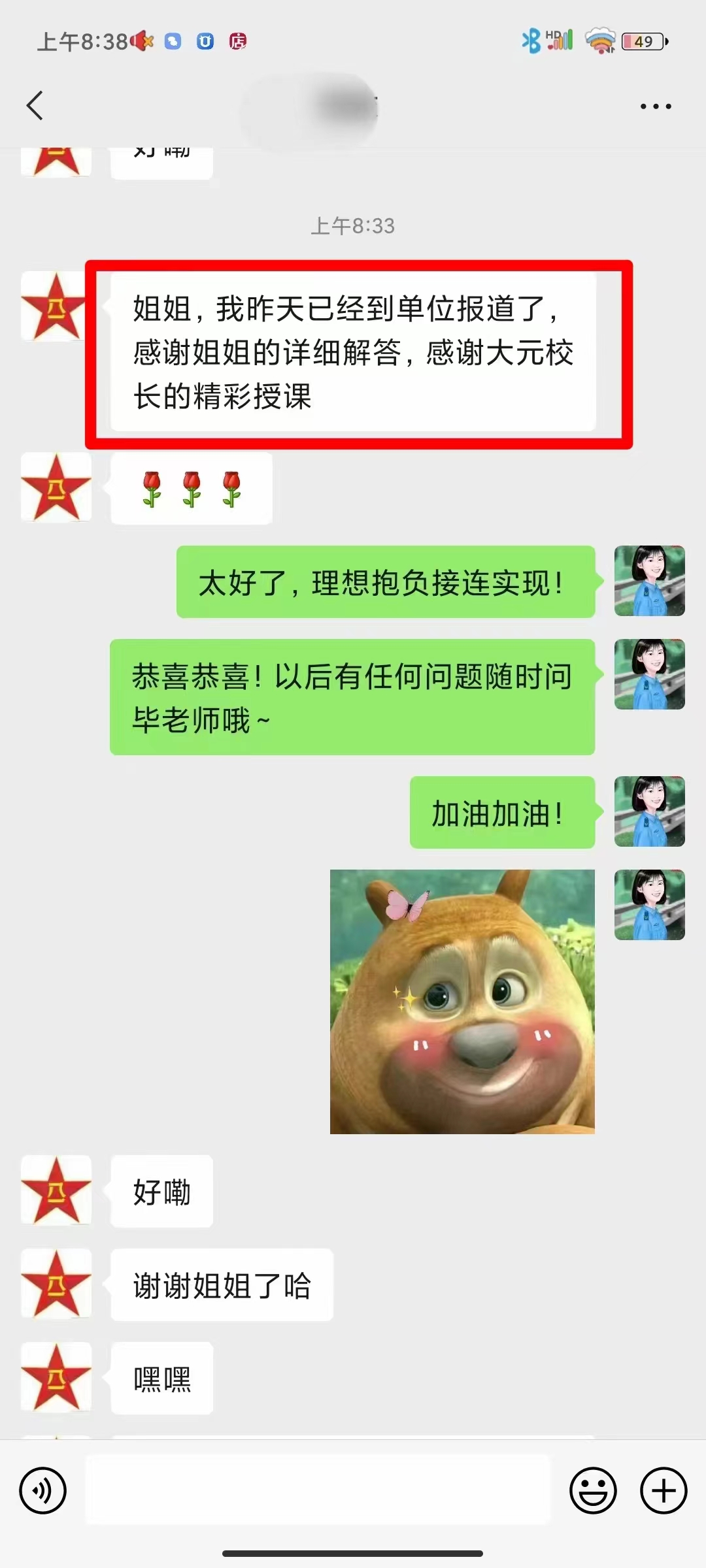View the sent bear sticker image
Viewport: 706px width, 1568px height.
pos(462,1002)
